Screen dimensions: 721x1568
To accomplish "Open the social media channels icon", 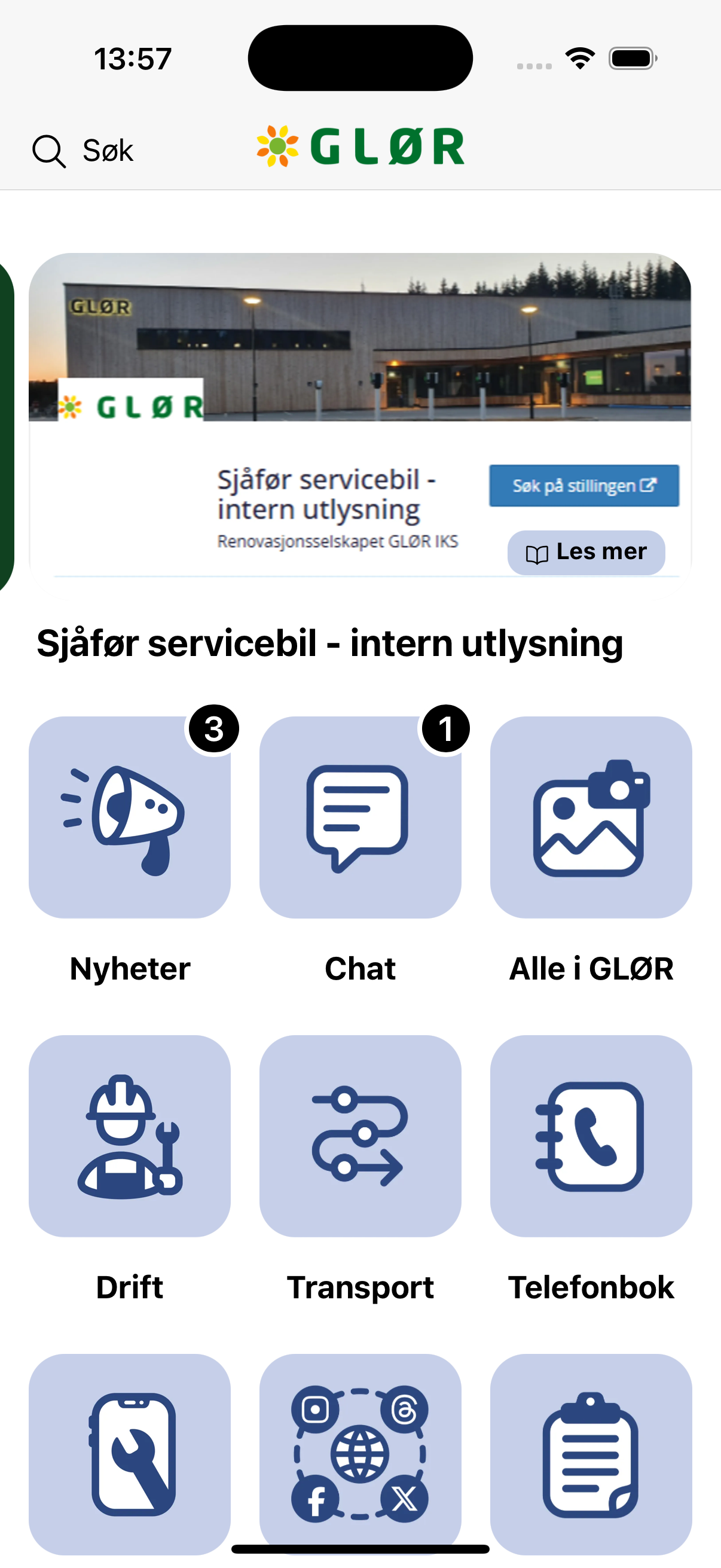I will tap(360, 1448).
